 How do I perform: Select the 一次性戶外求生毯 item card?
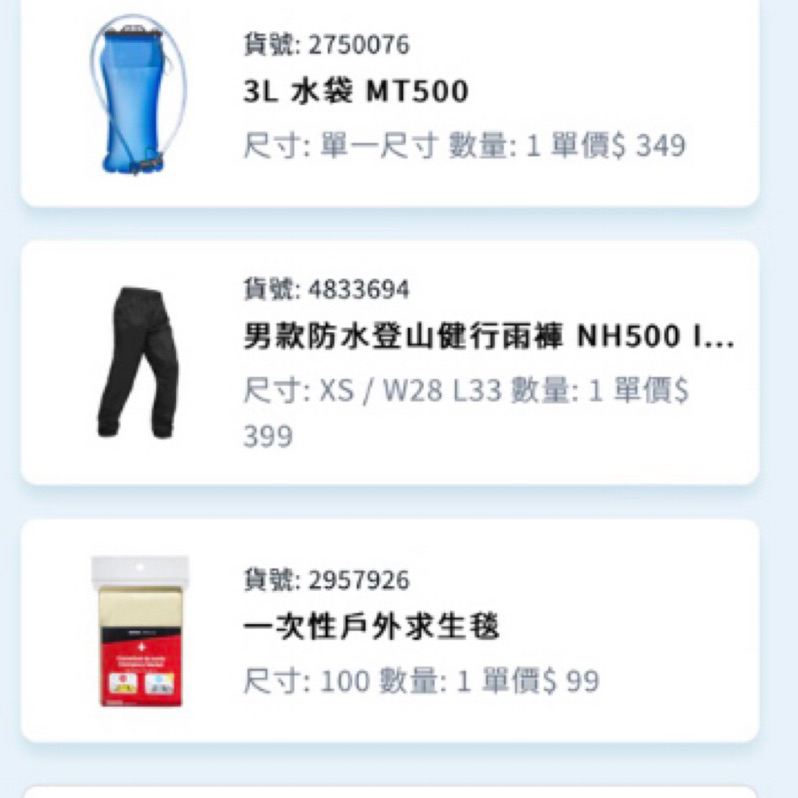pos(388,630)
